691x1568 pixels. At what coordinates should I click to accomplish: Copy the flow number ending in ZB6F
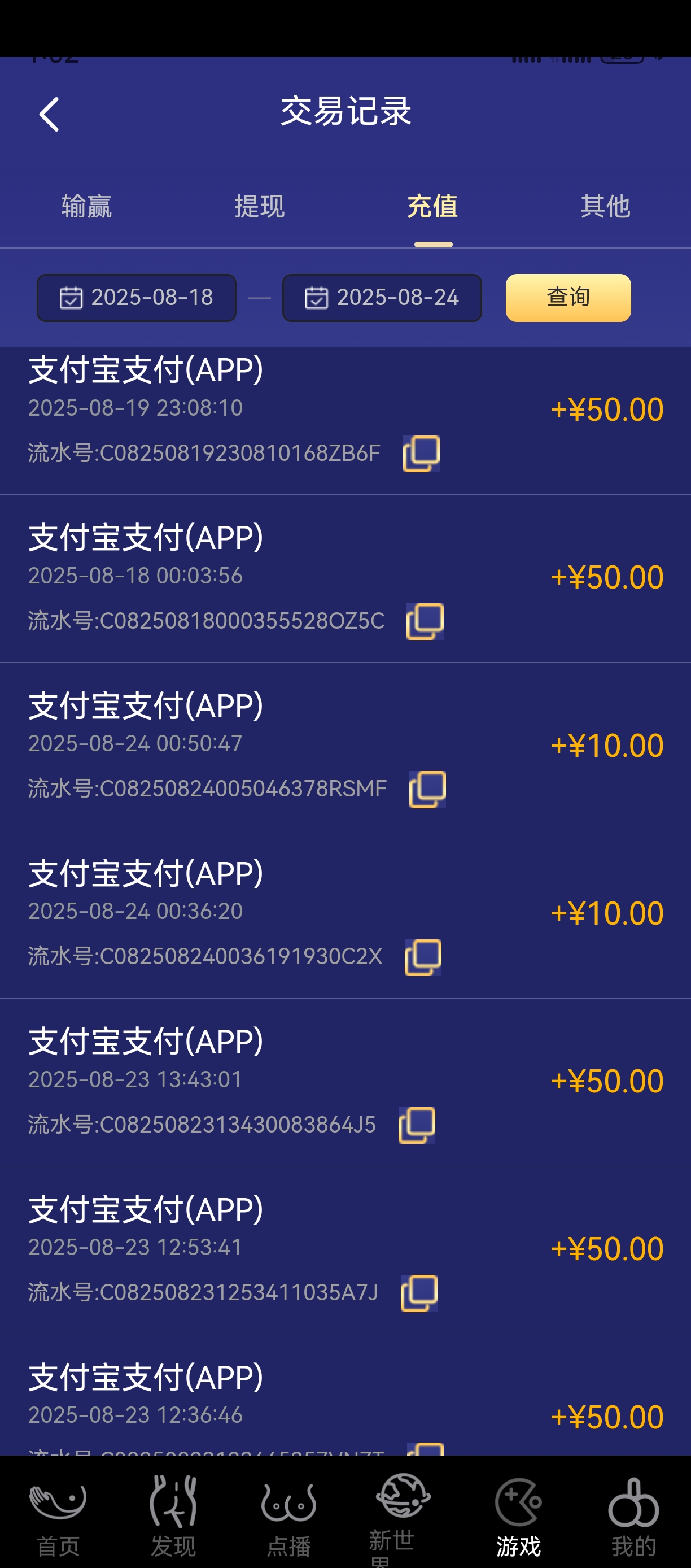click(423, 454)
